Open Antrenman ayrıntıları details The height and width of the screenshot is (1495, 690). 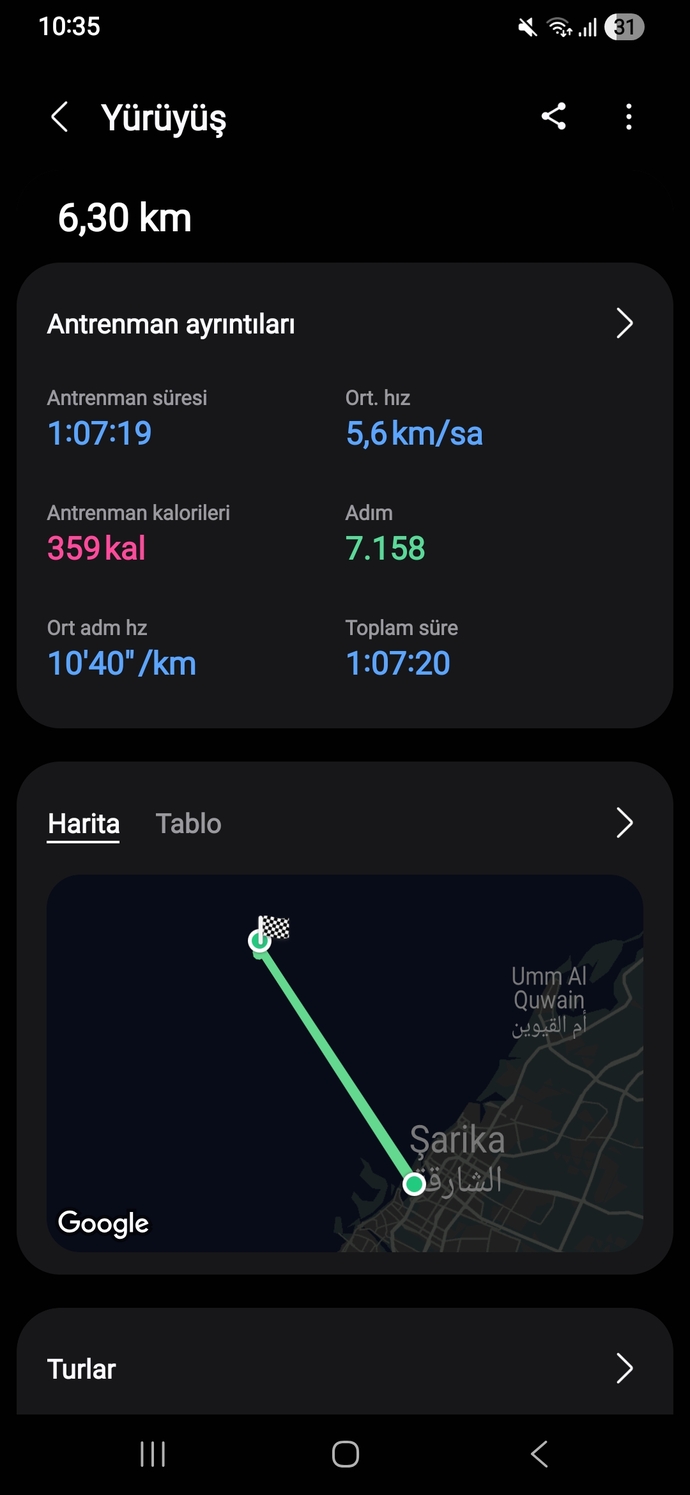pyautogui.click(x=345, y=324)
